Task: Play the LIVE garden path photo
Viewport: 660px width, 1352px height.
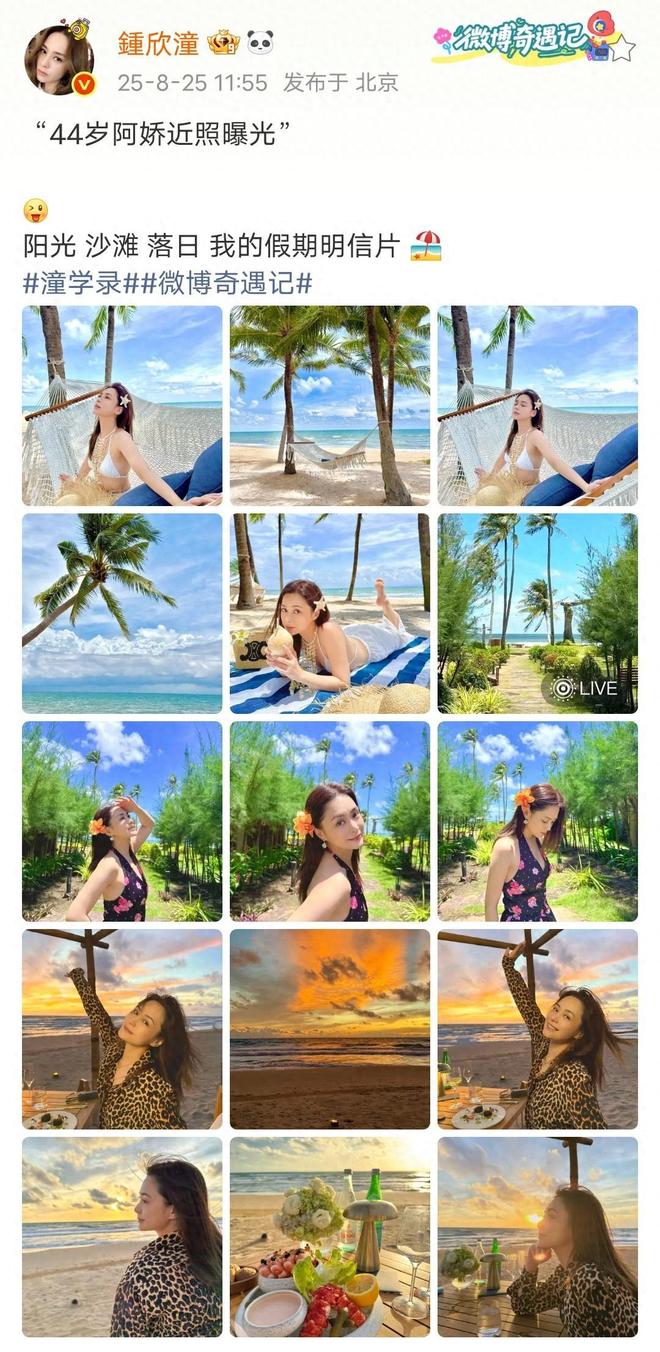Action: coord(537,613)
